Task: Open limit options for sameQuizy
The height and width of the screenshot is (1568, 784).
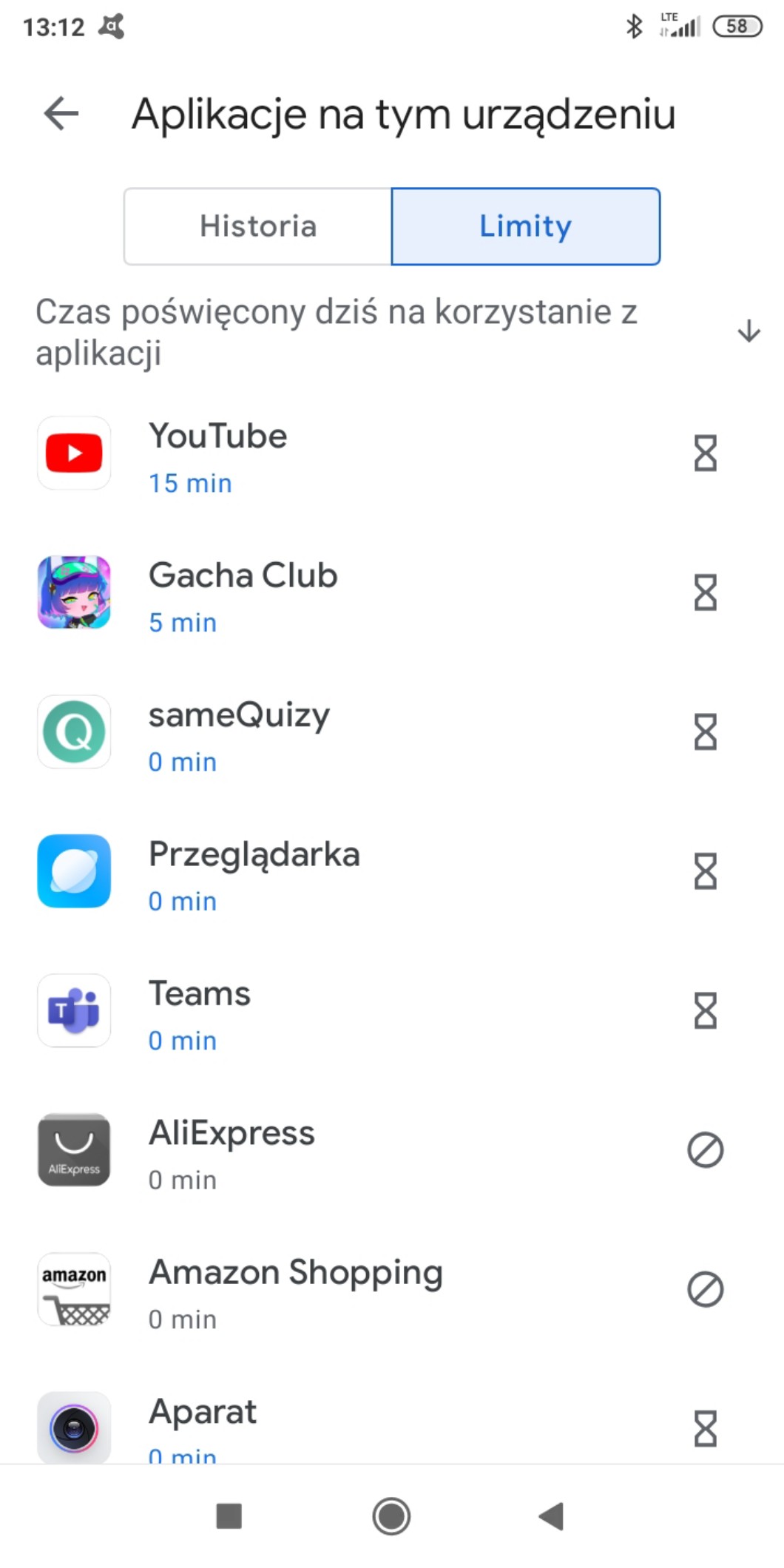Action: (x=705, y=732)
